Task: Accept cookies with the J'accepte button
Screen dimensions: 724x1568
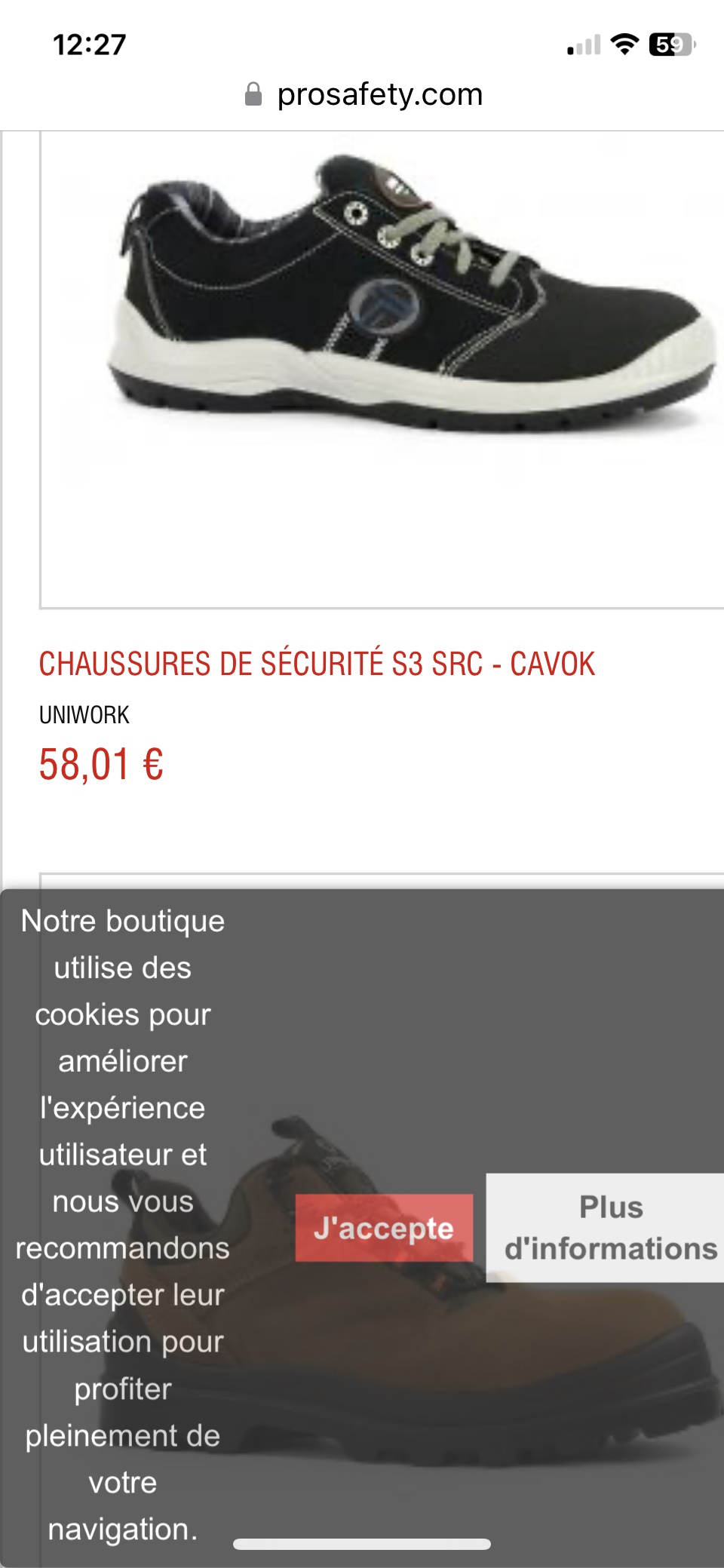Action: point(384,1228)
